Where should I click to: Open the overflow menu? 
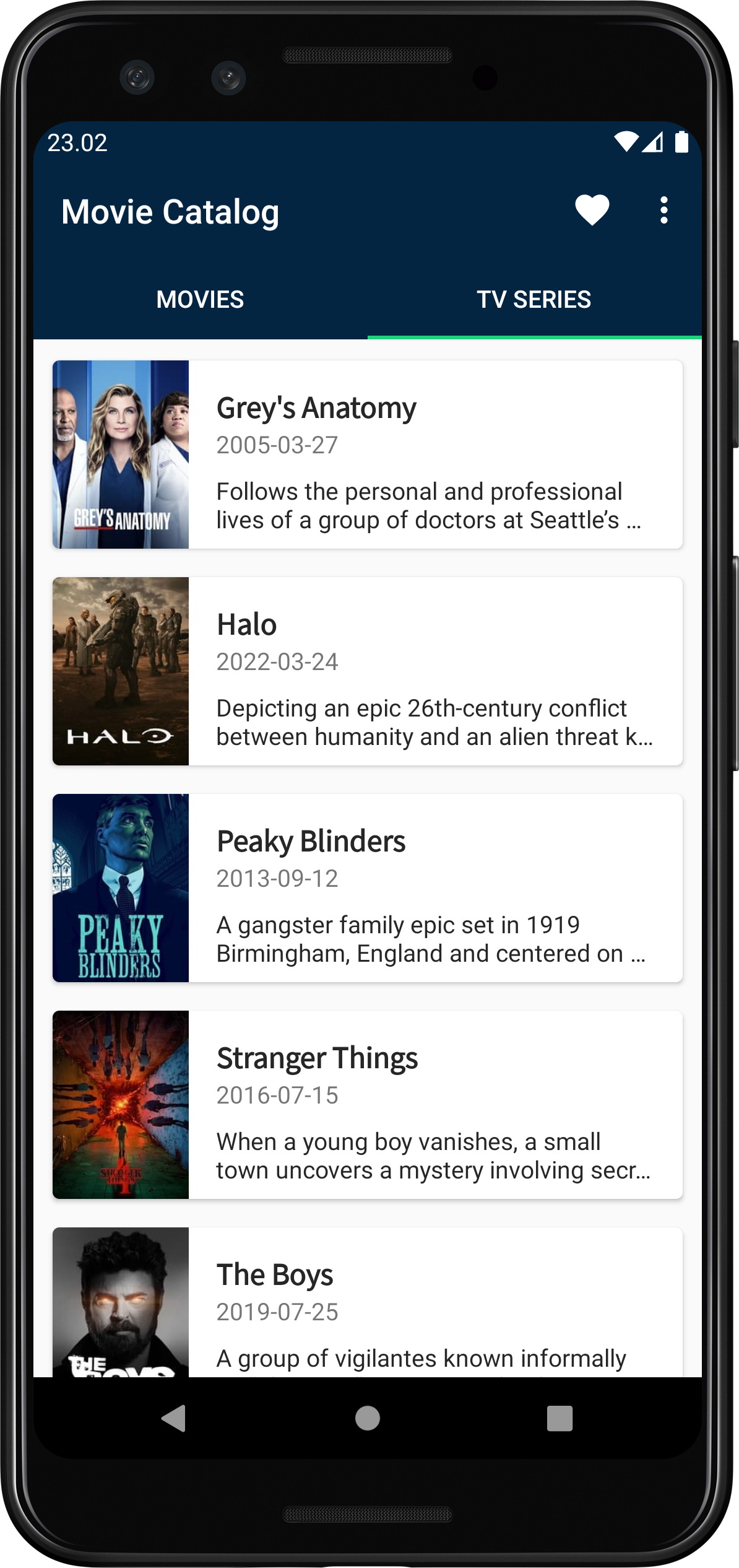coord(663,211)
